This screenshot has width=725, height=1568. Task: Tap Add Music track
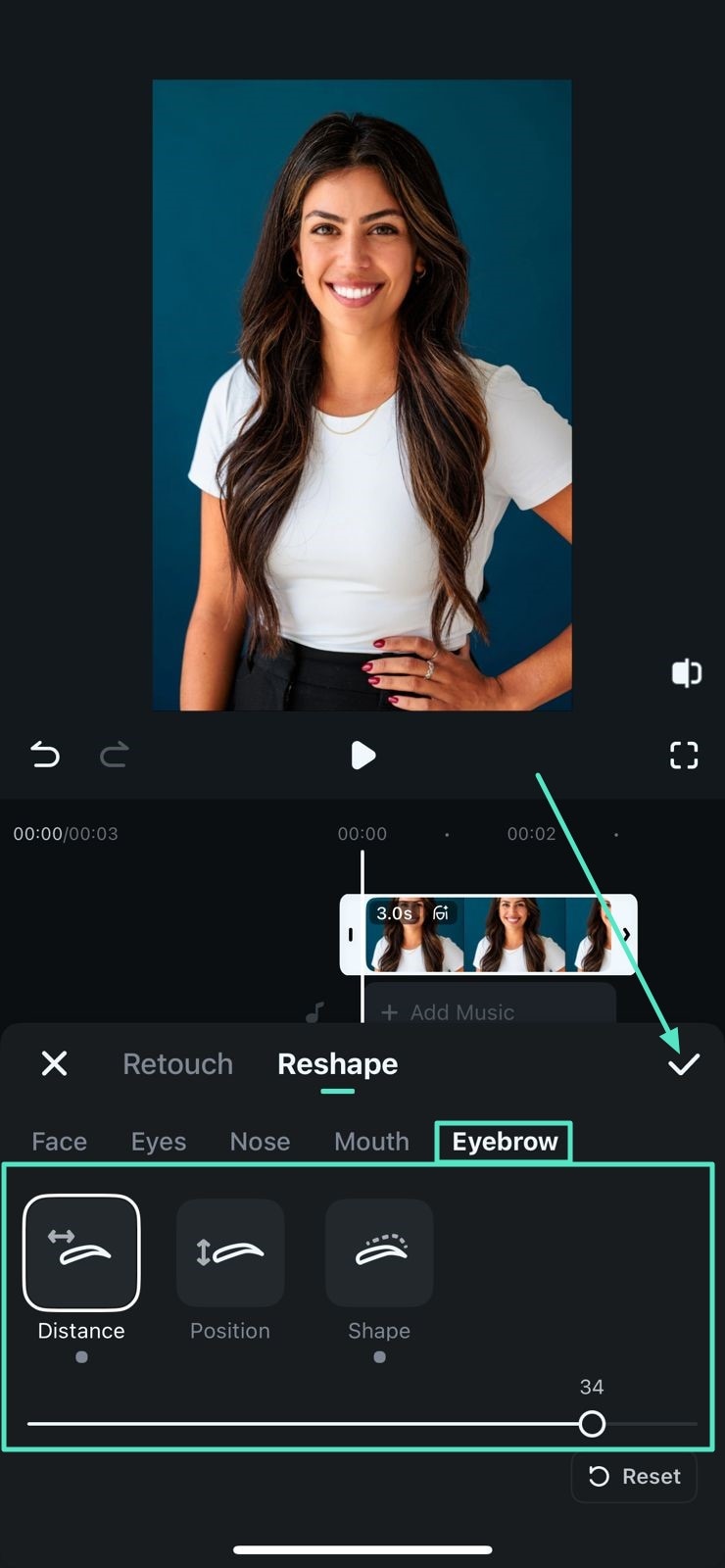pos(460,1011)
